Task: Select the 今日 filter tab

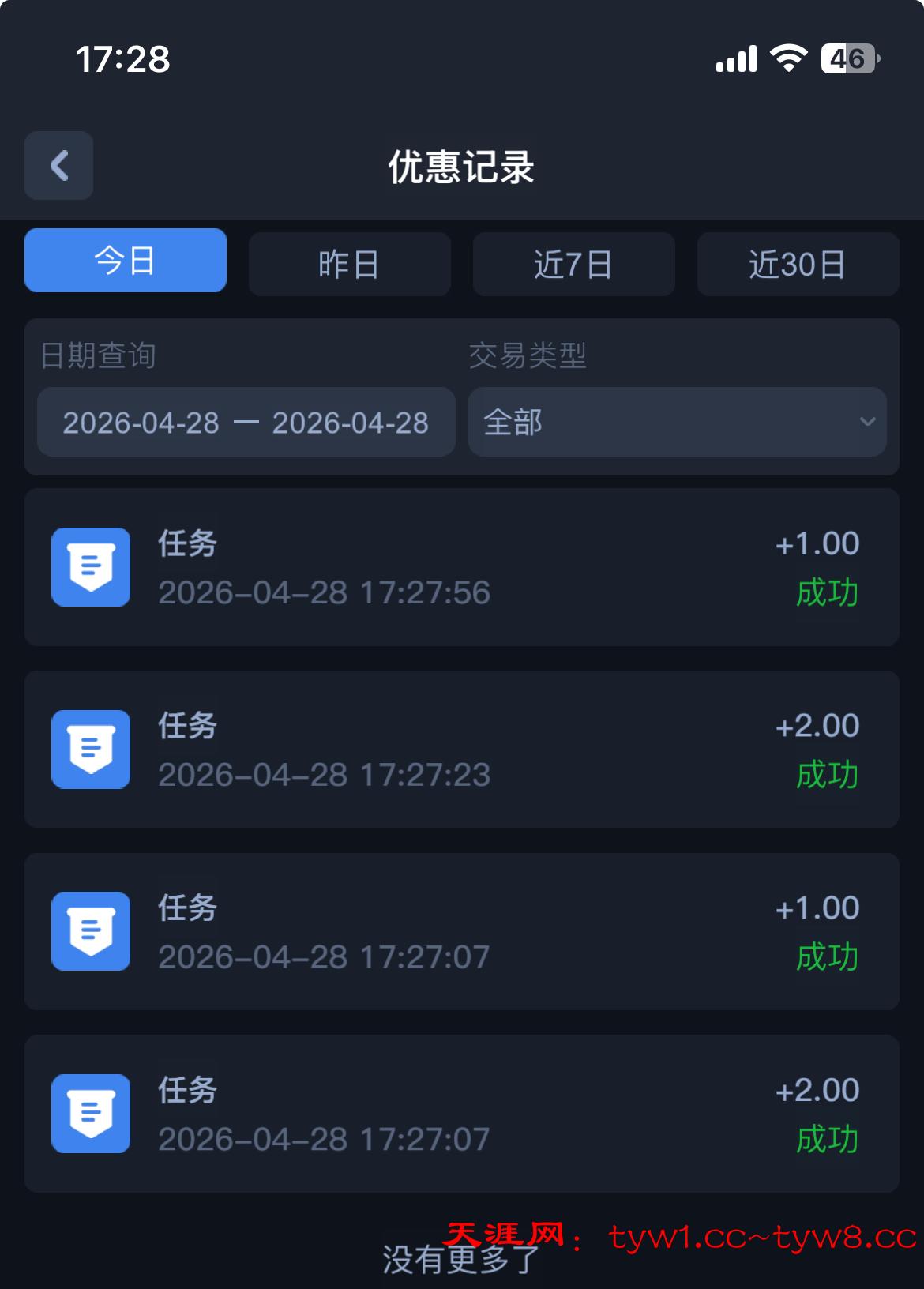Action: (x=126, y=261)
